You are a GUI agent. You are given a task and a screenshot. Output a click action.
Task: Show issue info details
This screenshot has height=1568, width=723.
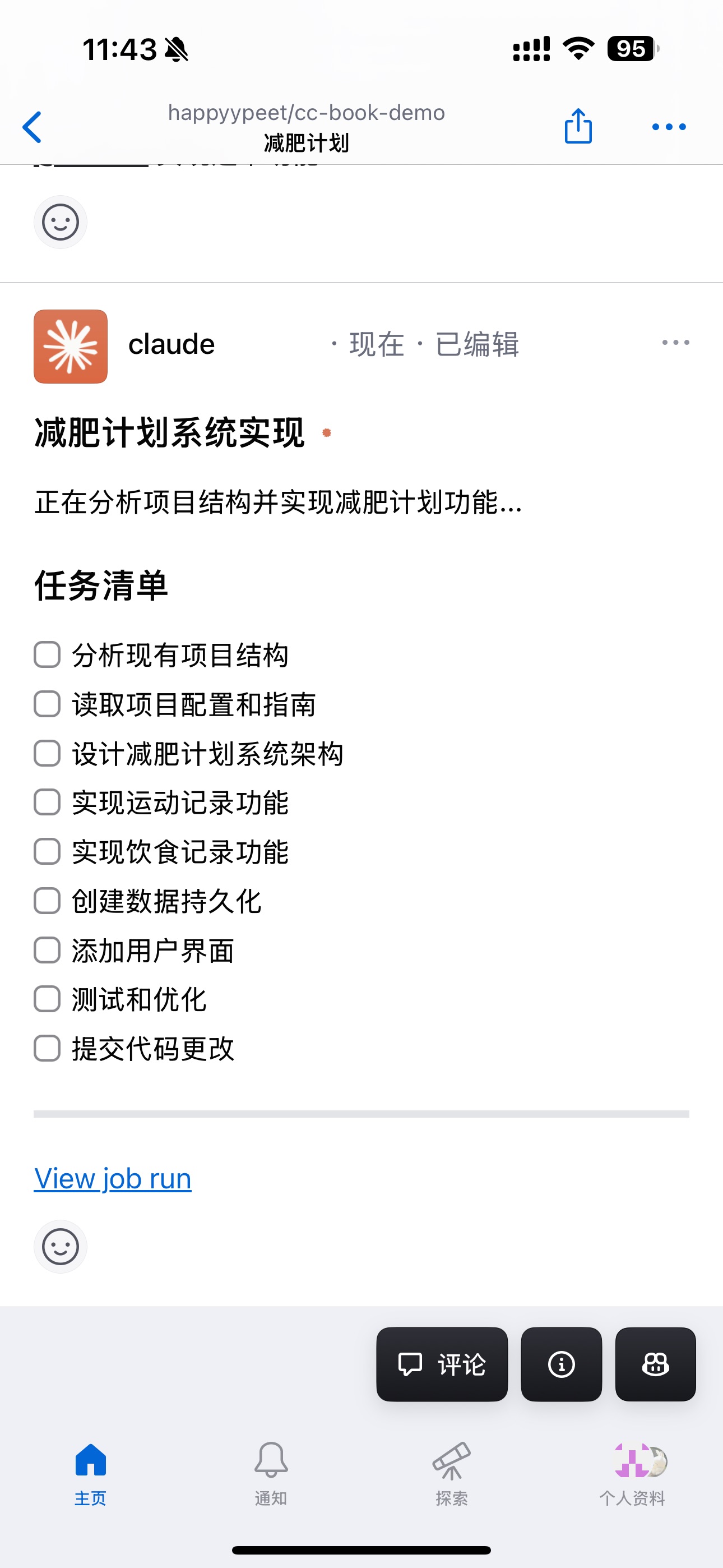tap(561, 1364)
